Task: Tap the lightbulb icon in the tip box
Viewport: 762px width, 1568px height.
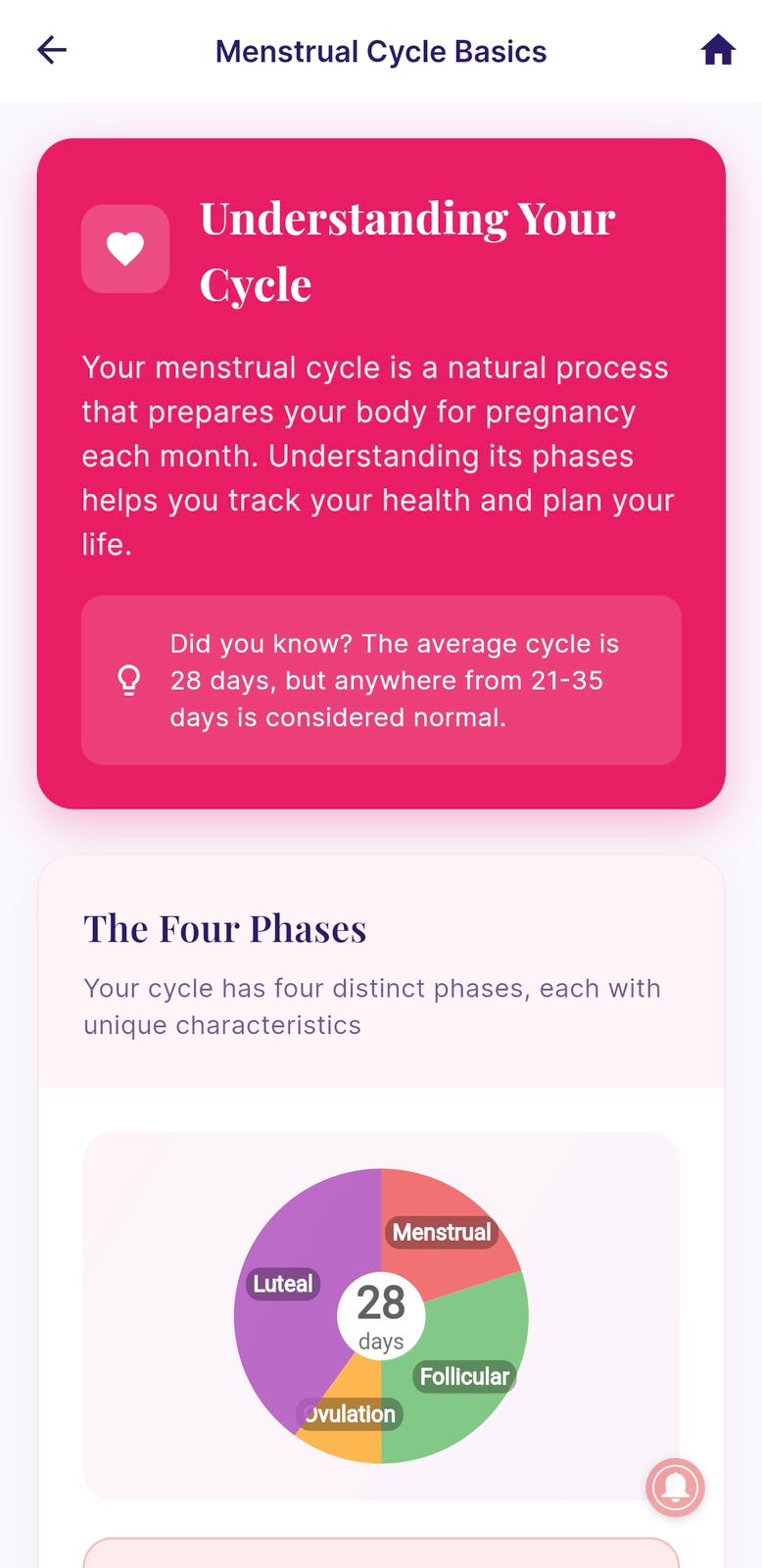Action: click(x=128, y=679)
